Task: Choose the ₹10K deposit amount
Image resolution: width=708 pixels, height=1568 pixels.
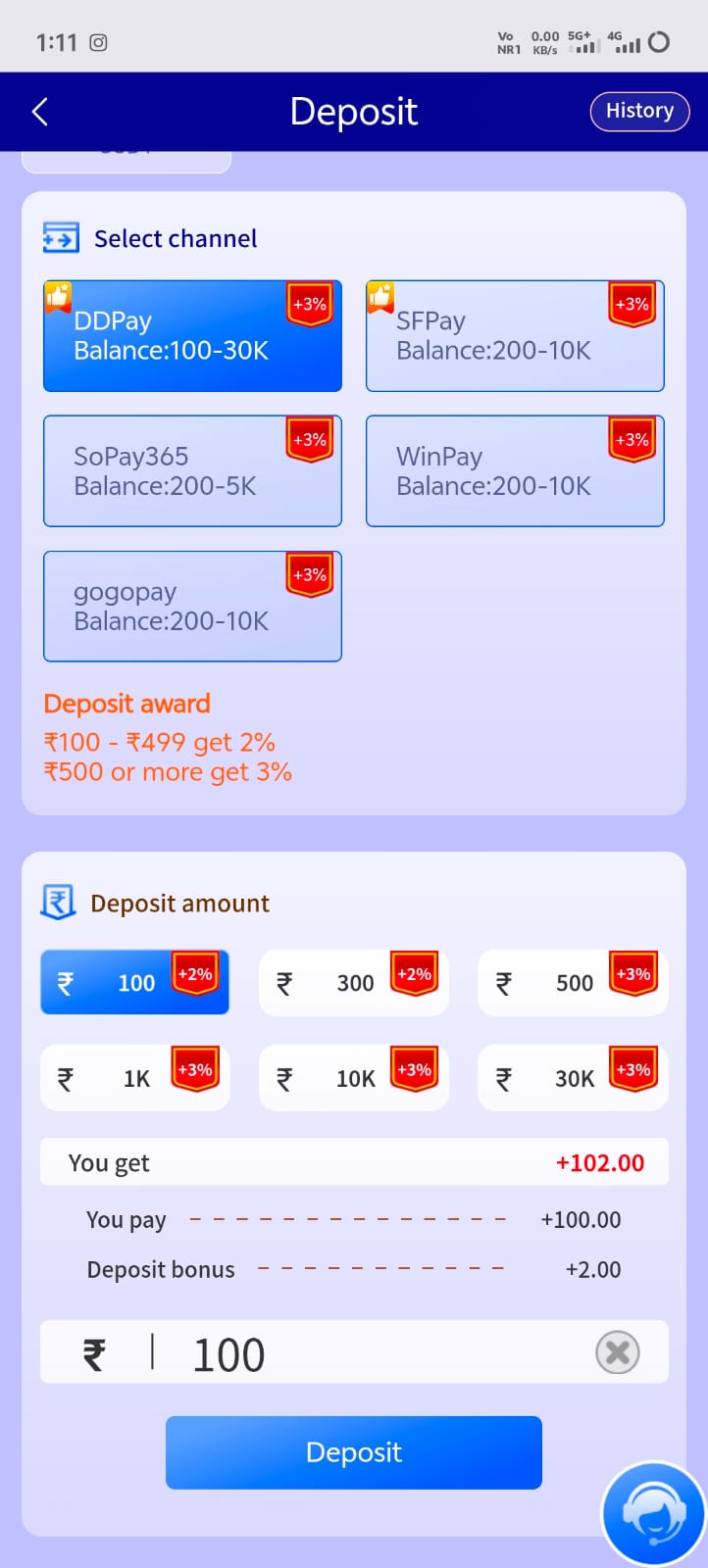Action: (354, 1078)
